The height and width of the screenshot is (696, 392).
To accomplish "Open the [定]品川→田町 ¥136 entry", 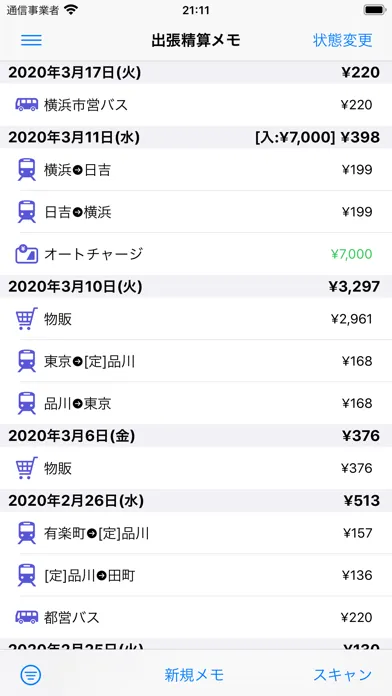I will point(196,575).
